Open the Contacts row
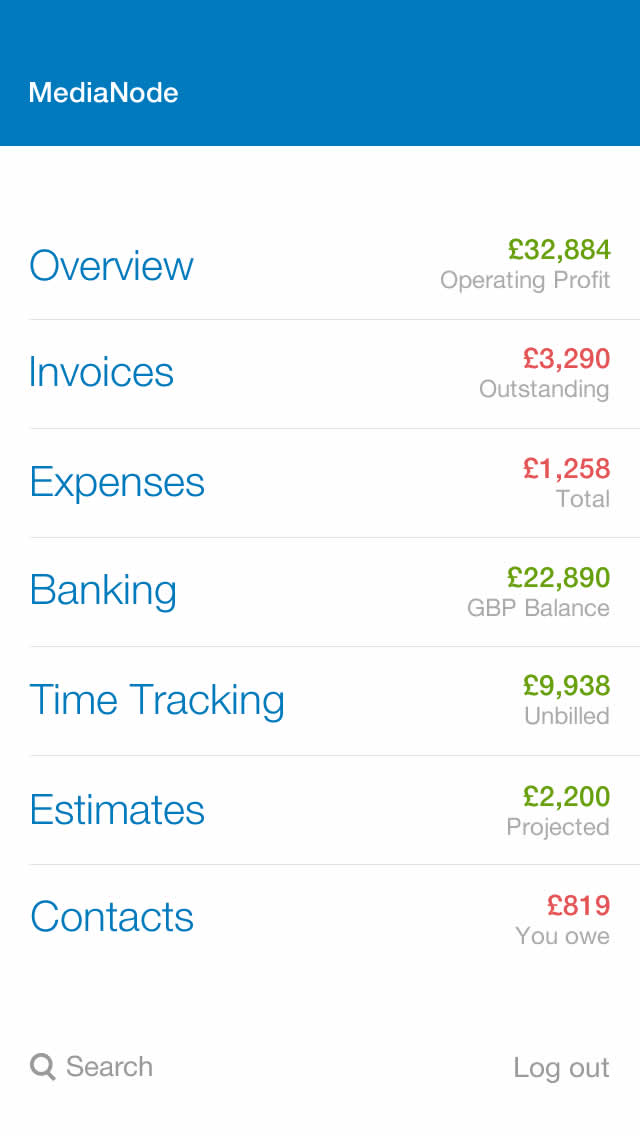The height and width of the screenshot is (1136, 640). 111,917
